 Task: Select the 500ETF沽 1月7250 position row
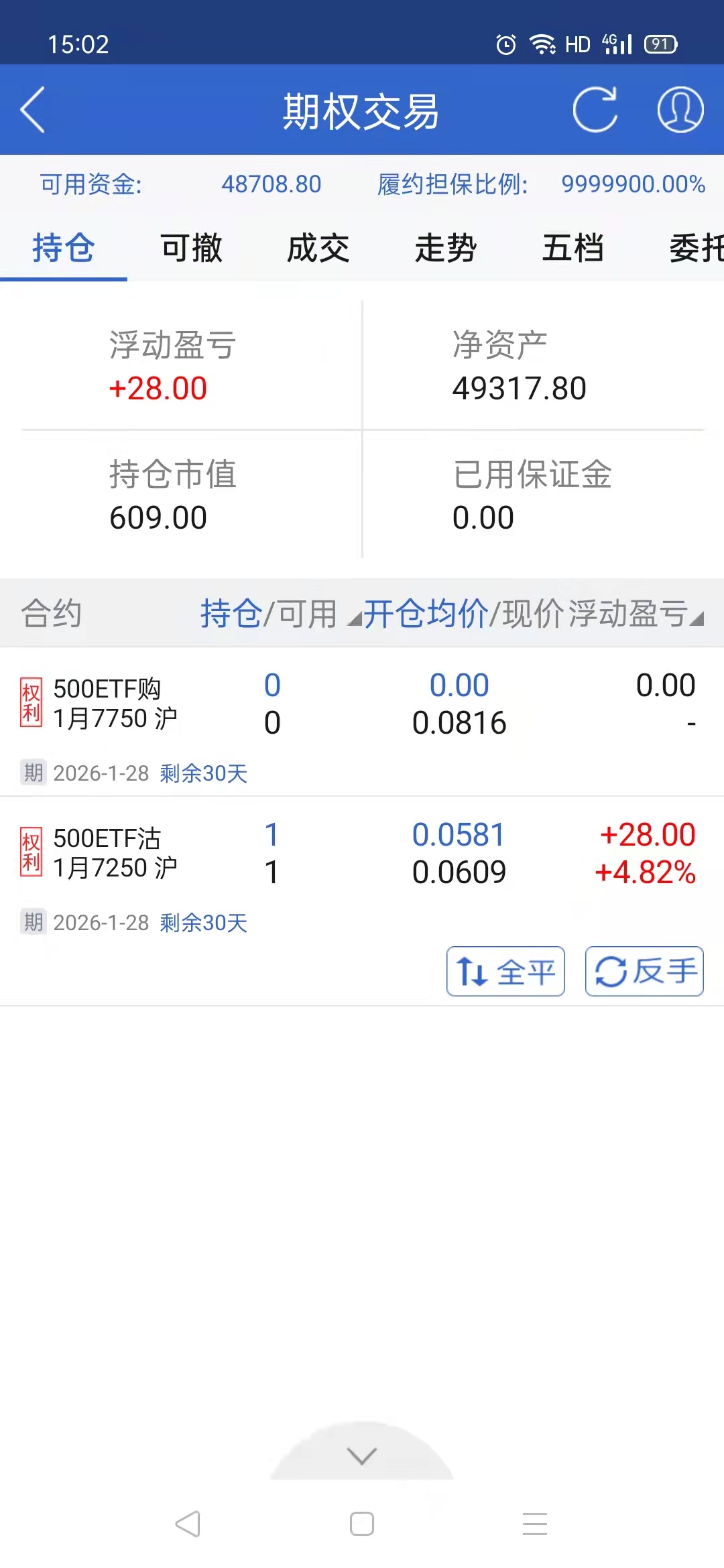coord(362,854)
